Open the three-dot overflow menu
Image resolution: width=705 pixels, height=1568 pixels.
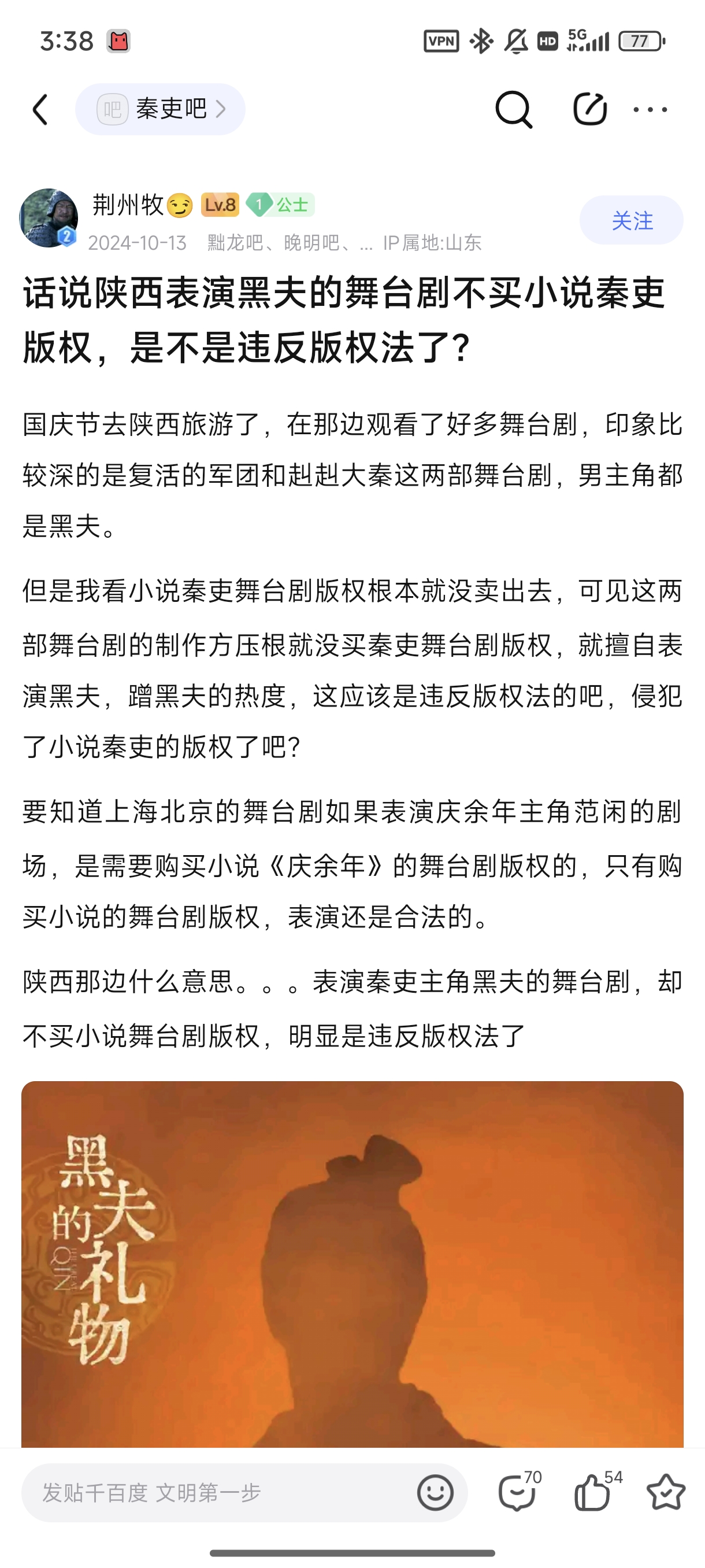(x=650, y=110)
